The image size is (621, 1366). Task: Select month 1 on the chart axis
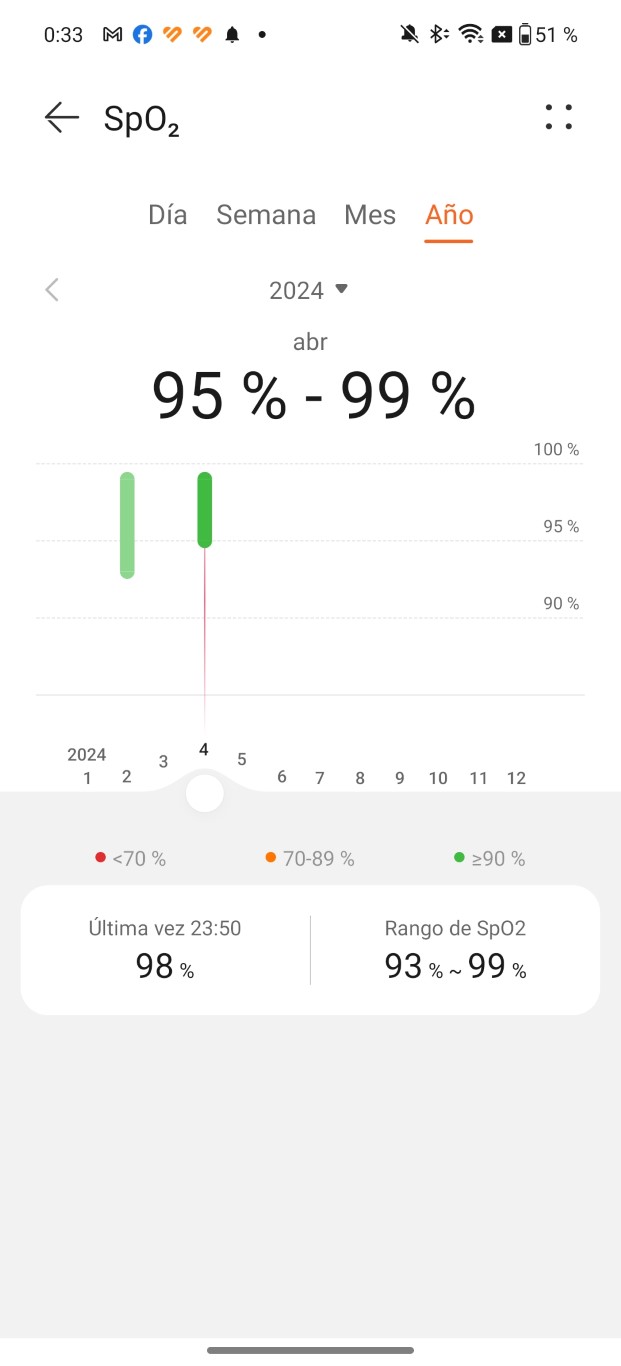pos(87,778)
